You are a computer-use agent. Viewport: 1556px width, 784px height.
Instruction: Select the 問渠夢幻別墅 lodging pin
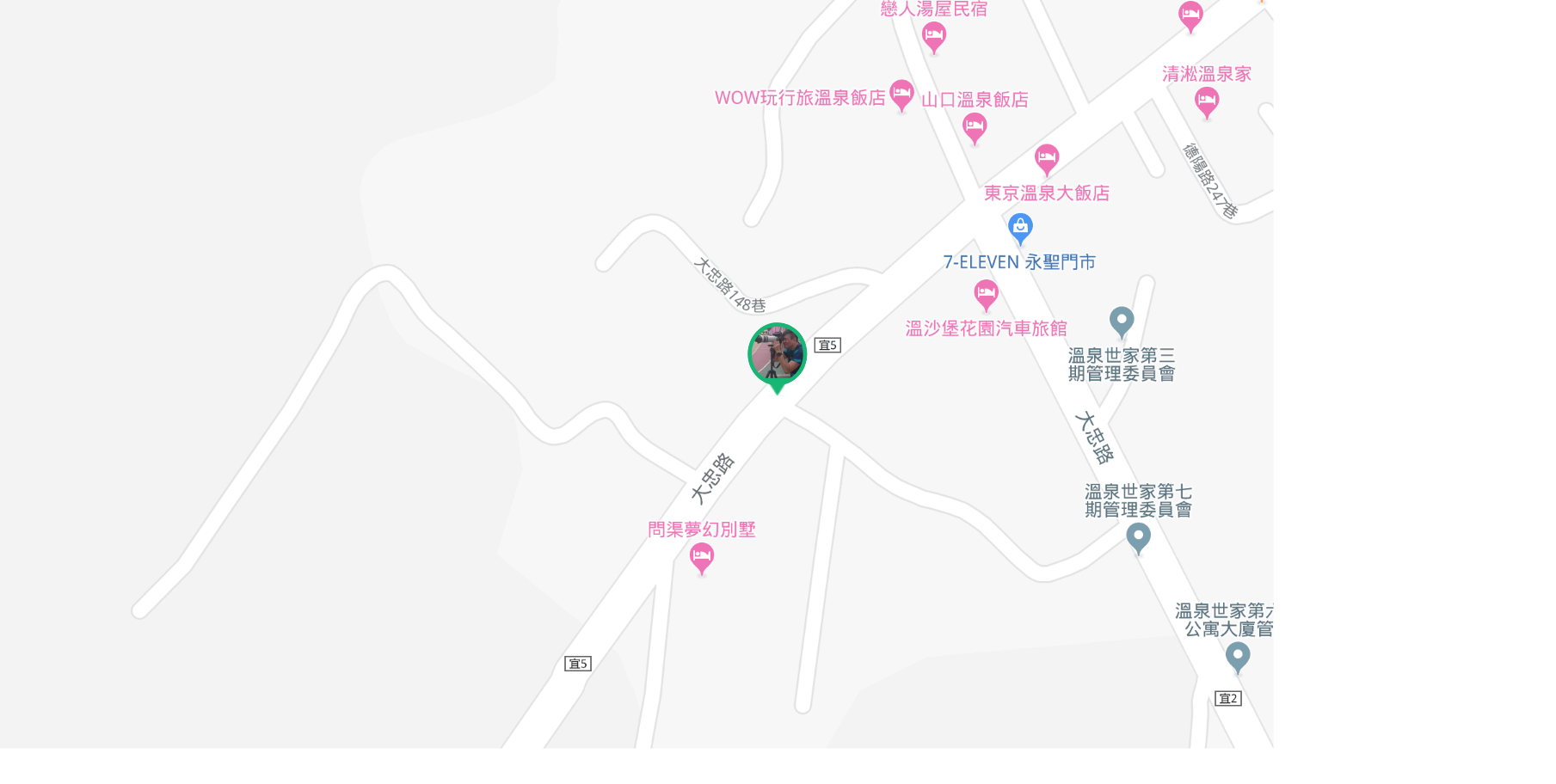coord(702,557)
